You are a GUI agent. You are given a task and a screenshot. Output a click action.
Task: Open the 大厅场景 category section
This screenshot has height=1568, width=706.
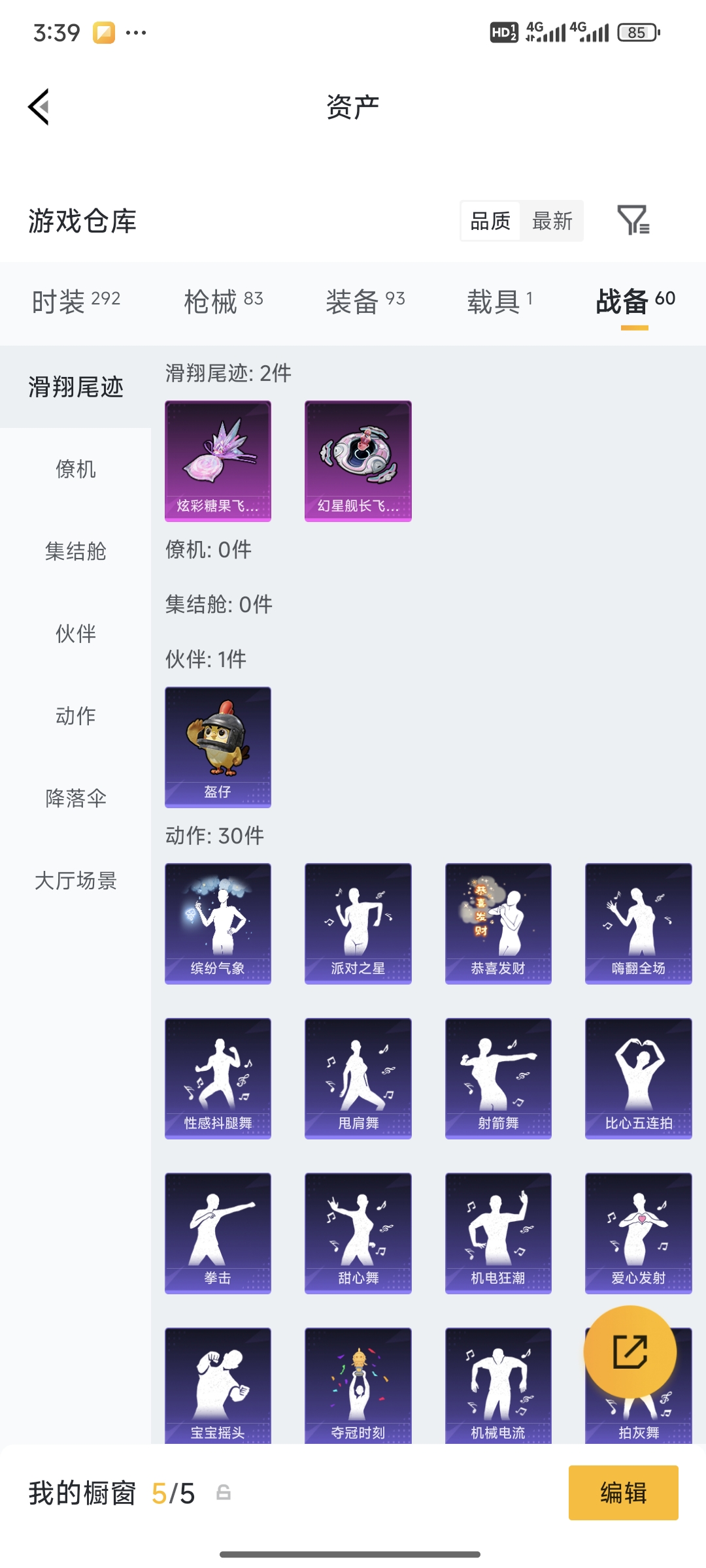click(74, 880)
